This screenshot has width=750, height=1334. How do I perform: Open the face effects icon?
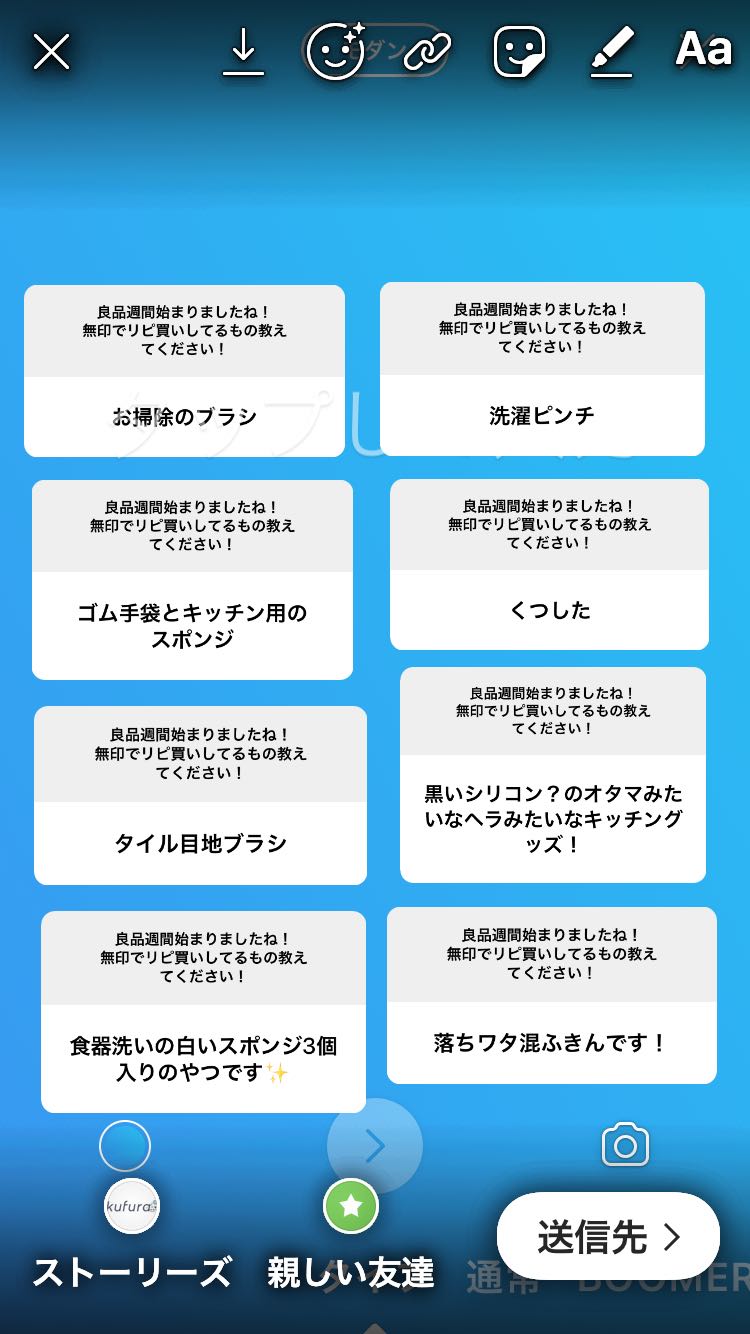pyautogui.click(x=334, y=51)
